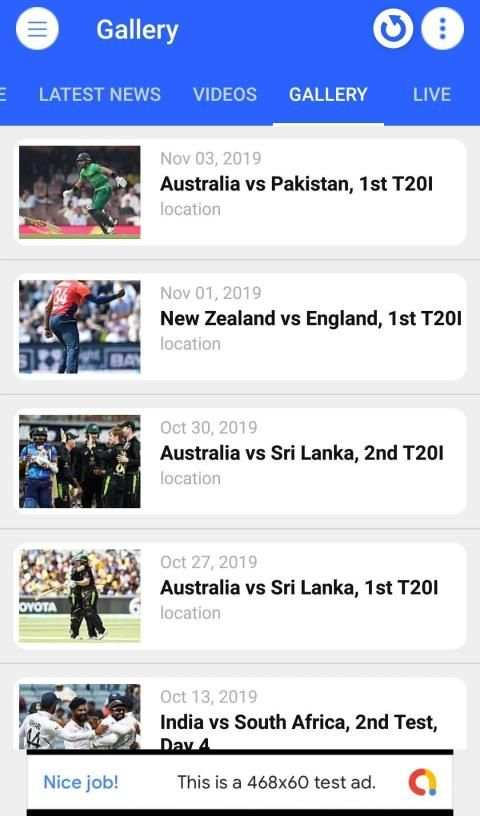The width and height of the screenshot is (480, 816).
Task: Open the hamburger drawer menu
Action: pos(37,29)
